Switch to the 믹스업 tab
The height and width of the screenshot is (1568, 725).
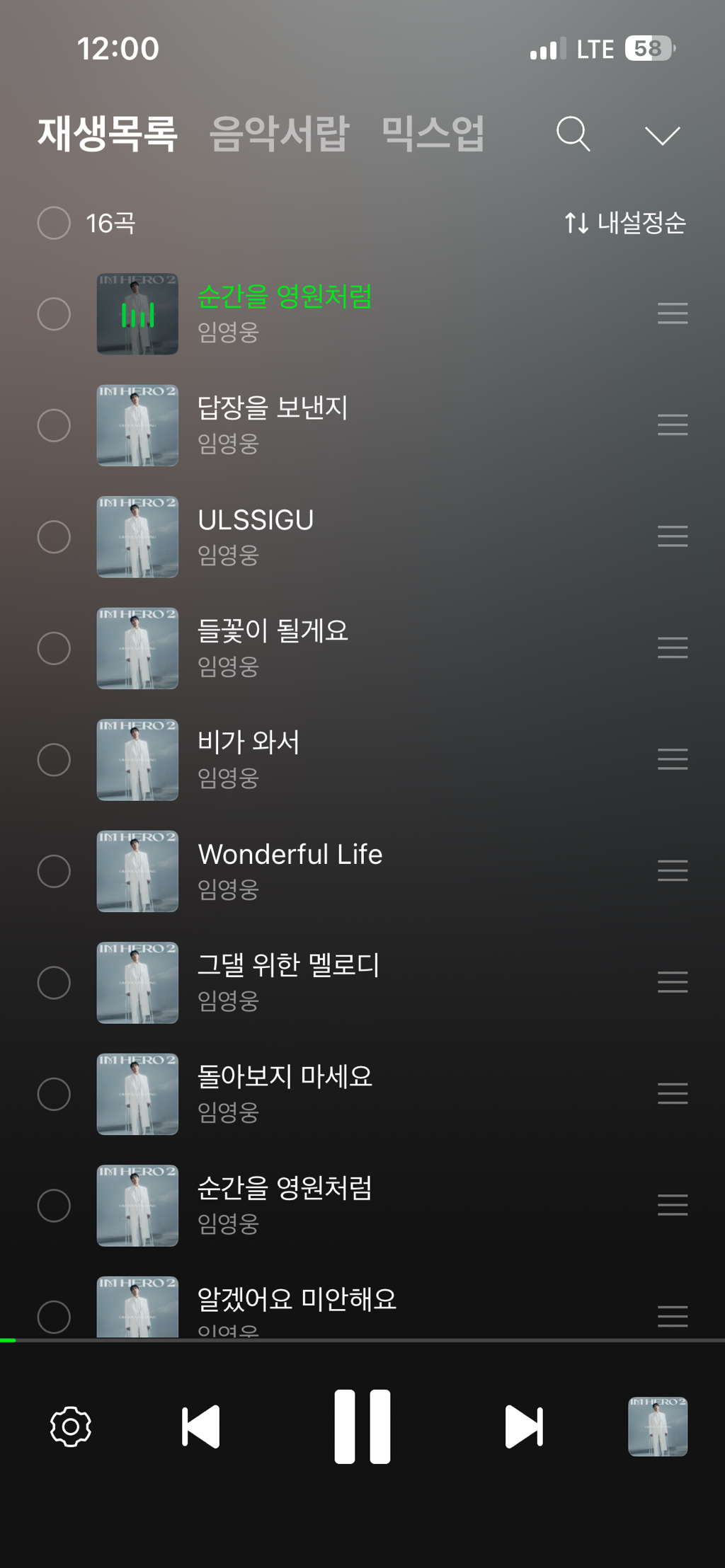[x=433, y=134]
